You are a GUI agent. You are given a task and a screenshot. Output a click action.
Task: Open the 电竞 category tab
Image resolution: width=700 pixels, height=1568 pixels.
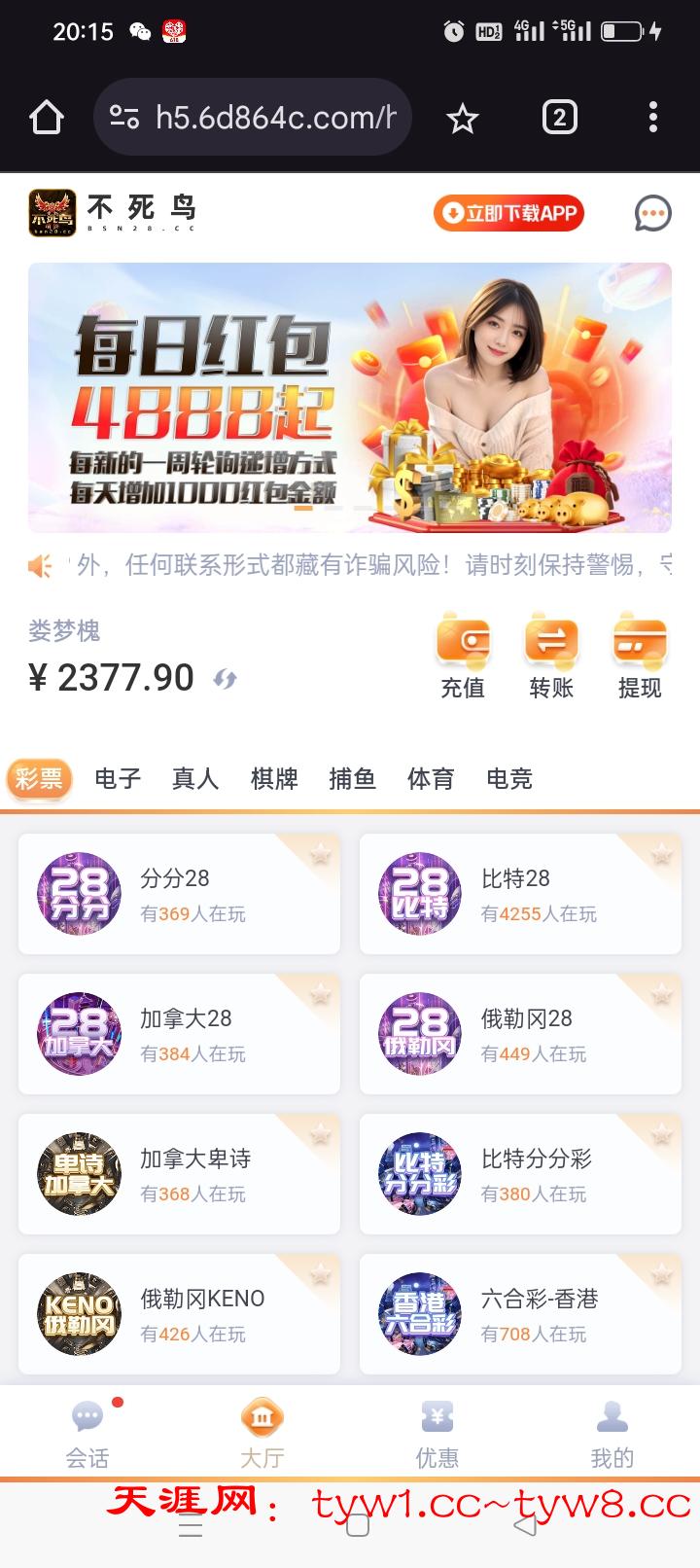(x=509, y=779)
